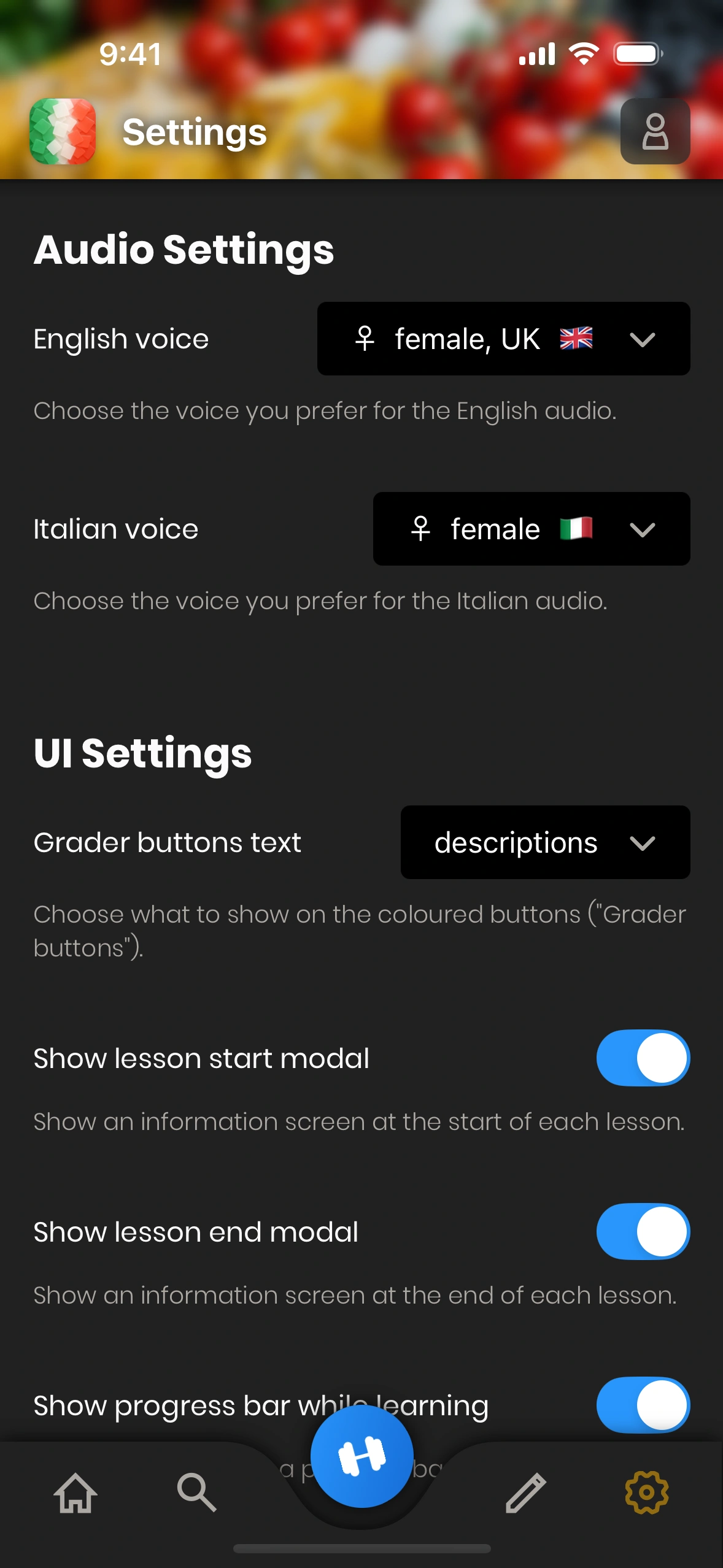Tap the blue dumbbell practice button

pyautogui.click(x=361, y=1456)
